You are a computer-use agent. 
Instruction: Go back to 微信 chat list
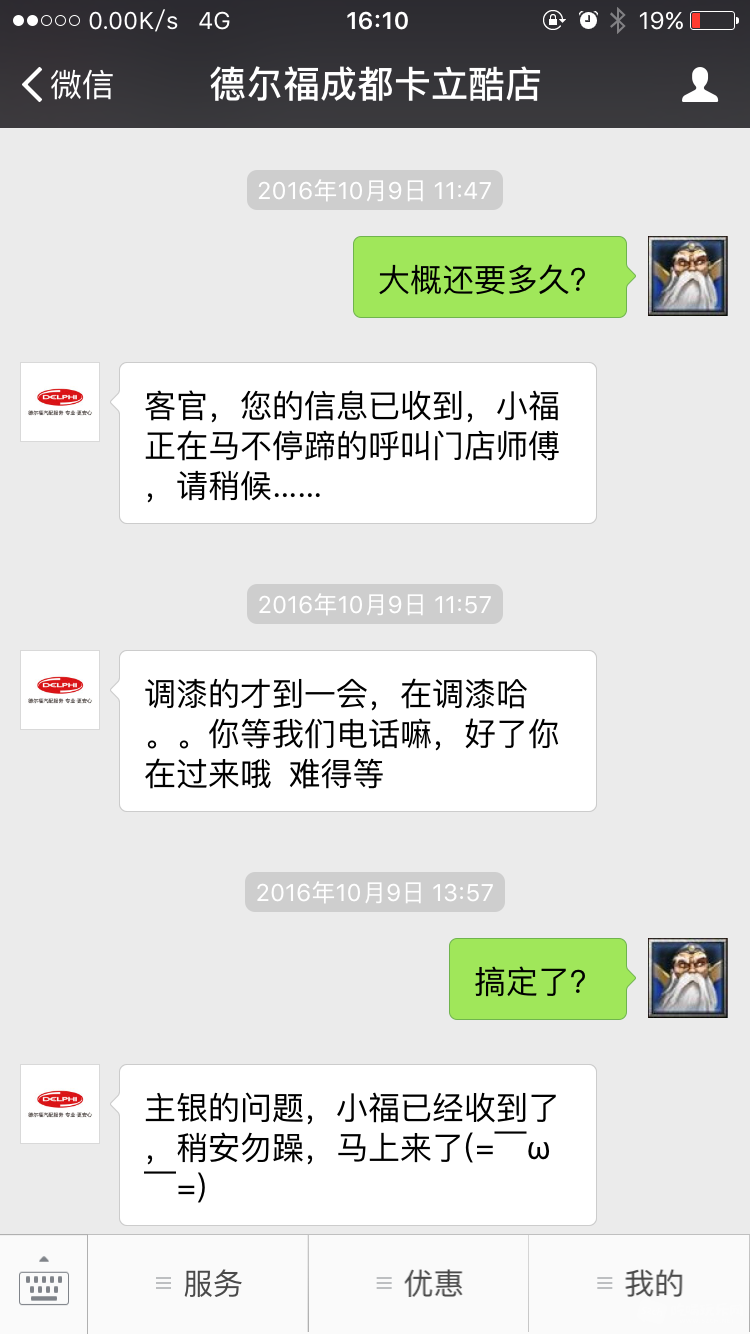(x=68, y=85)
